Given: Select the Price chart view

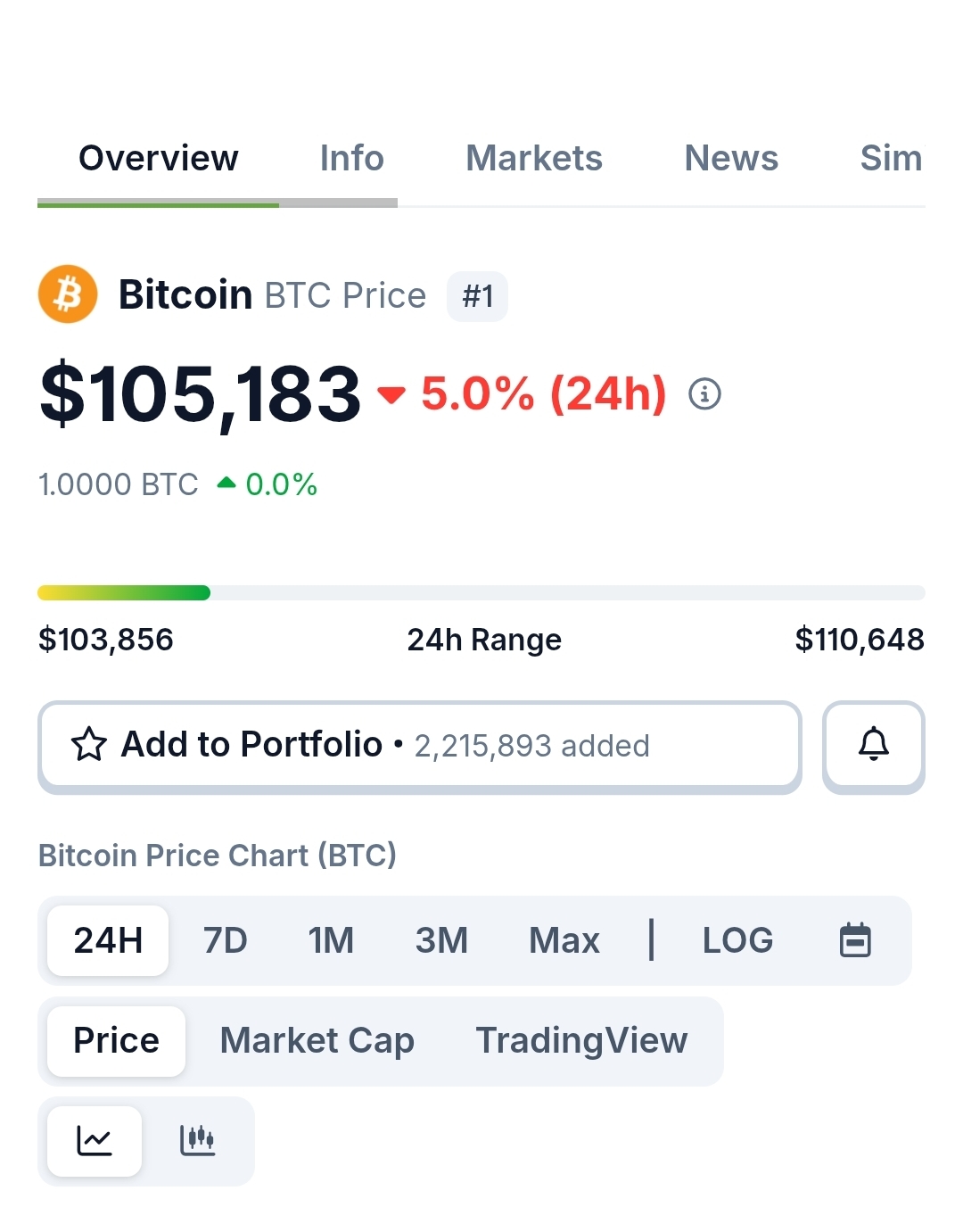Looking at the screenshot, I should point(116,1041).
